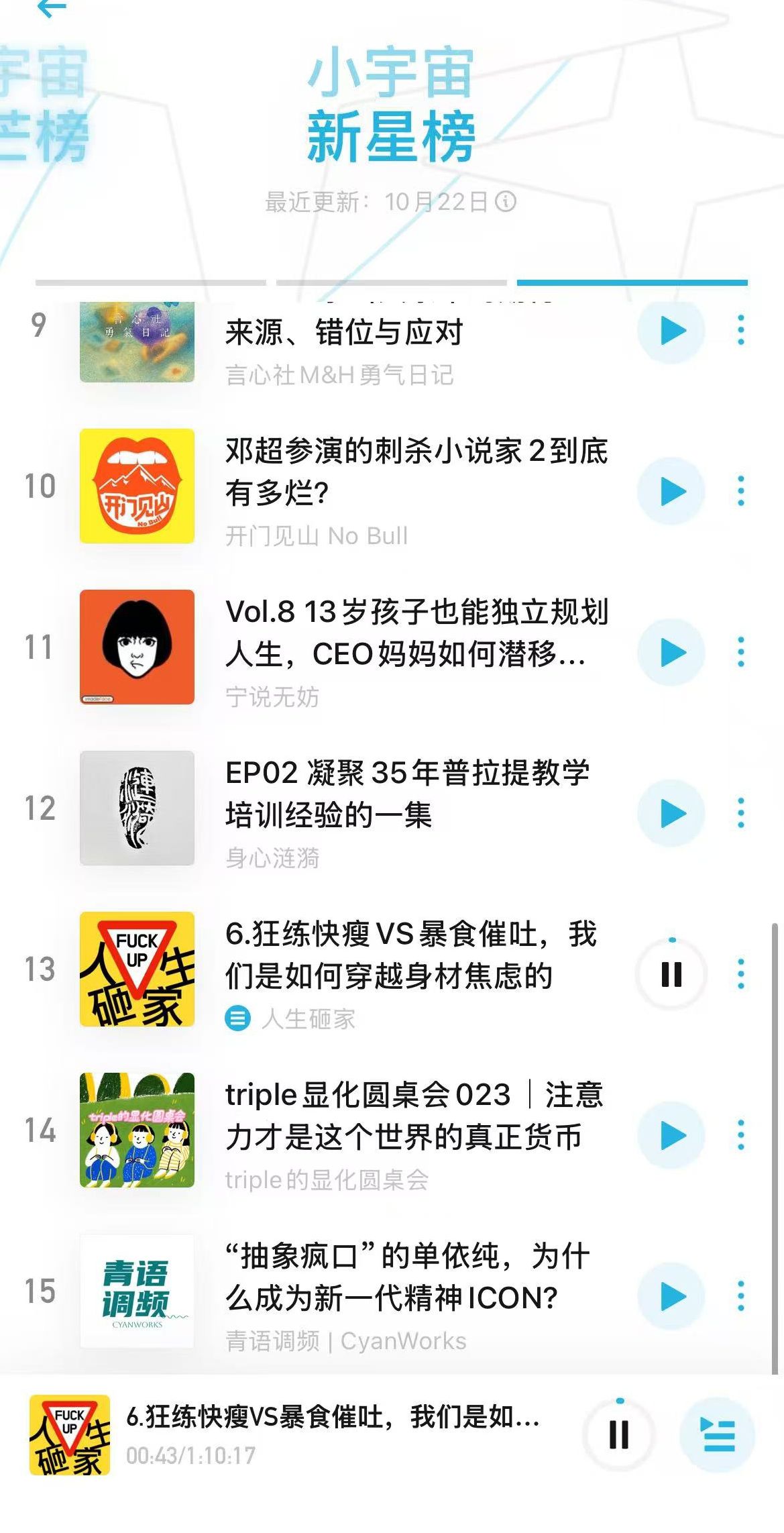The width and height of the screenshot is (784, 1533).
Task: Play triple显化圆桌会 023 episode
Action: (x=671, y=1135)
